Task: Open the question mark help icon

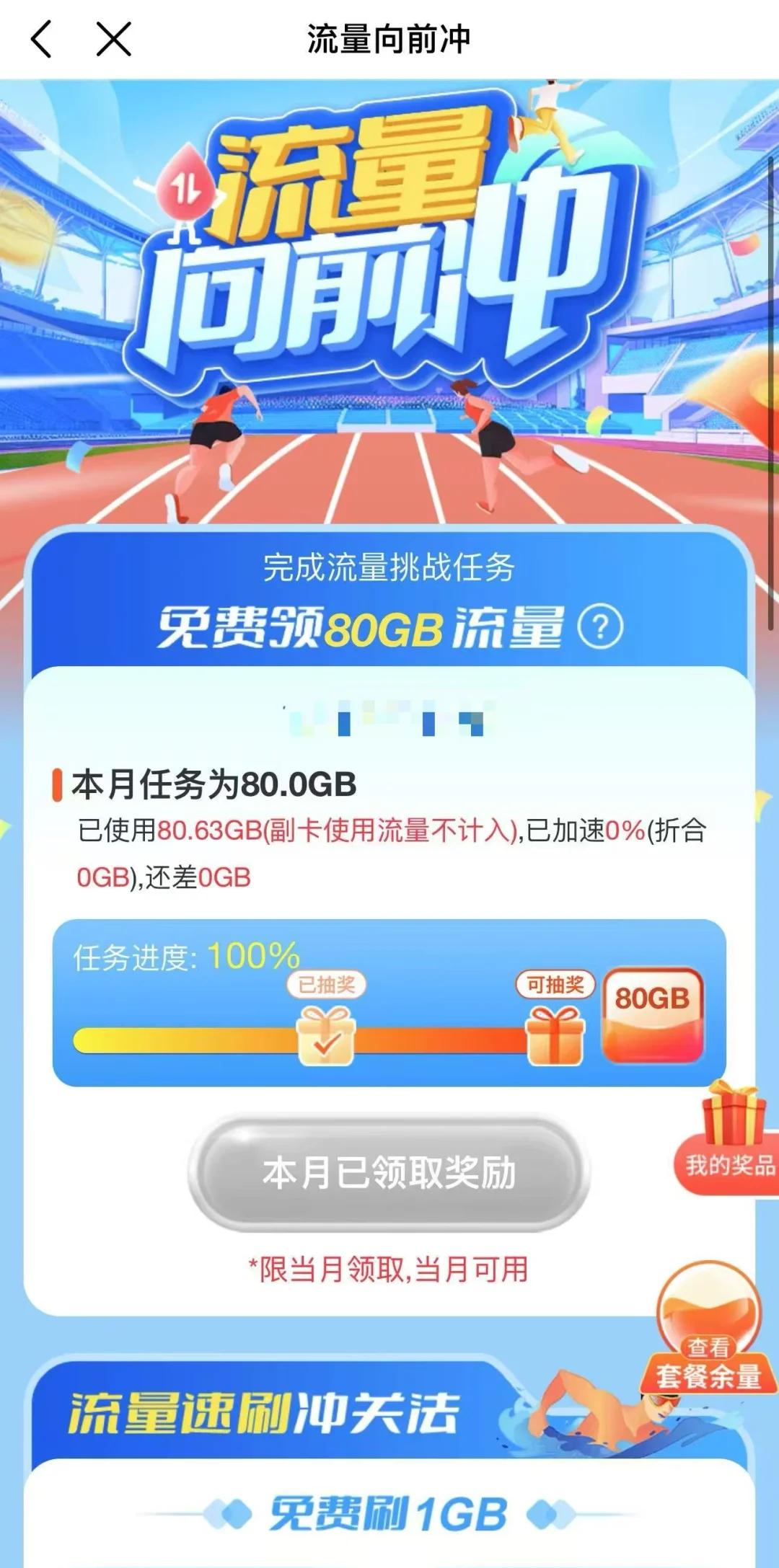Action: coord(600,627)
